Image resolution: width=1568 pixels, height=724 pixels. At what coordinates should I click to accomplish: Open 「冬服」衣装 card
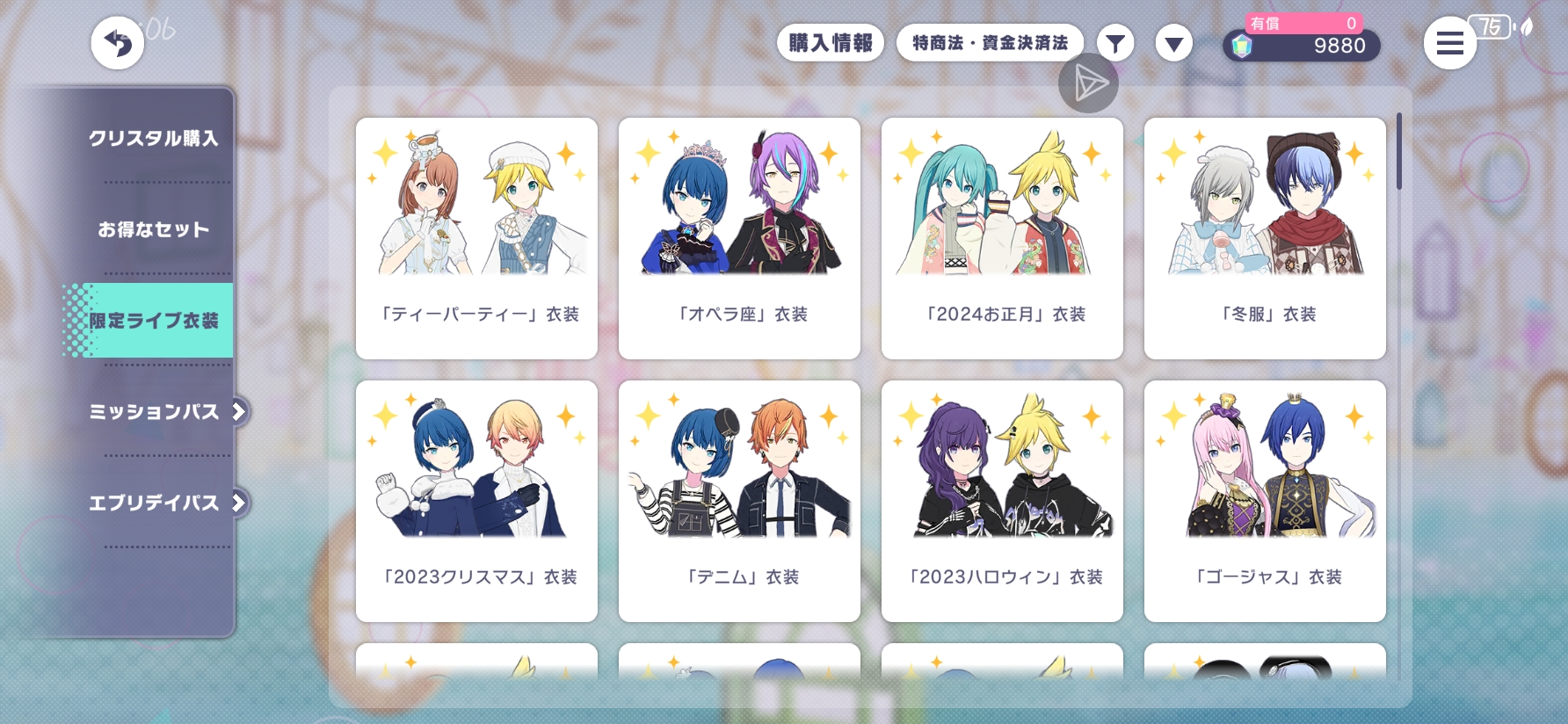[1265, 238]
